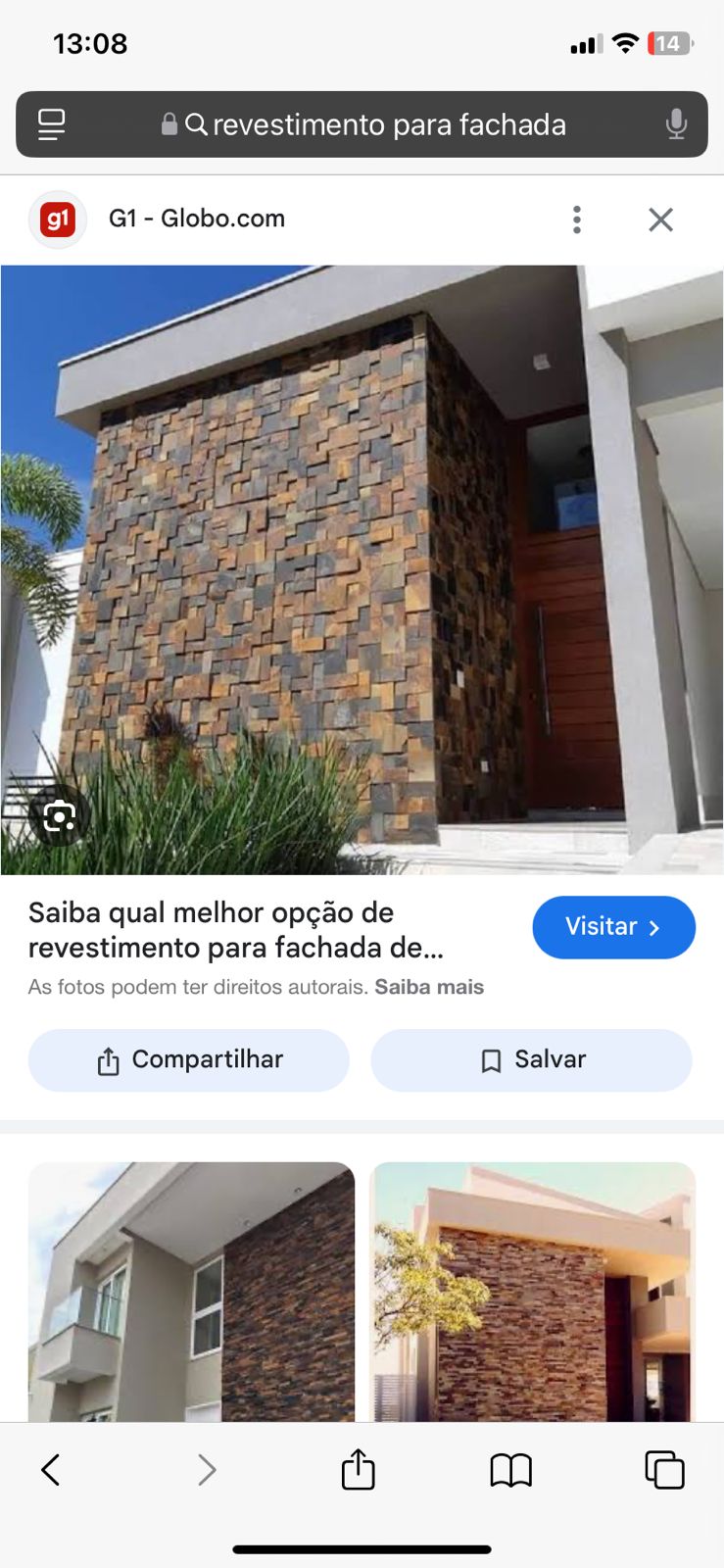Navigate back with the back chevron
This screenshot has height=1568, width=724.
click(51, 1469)
